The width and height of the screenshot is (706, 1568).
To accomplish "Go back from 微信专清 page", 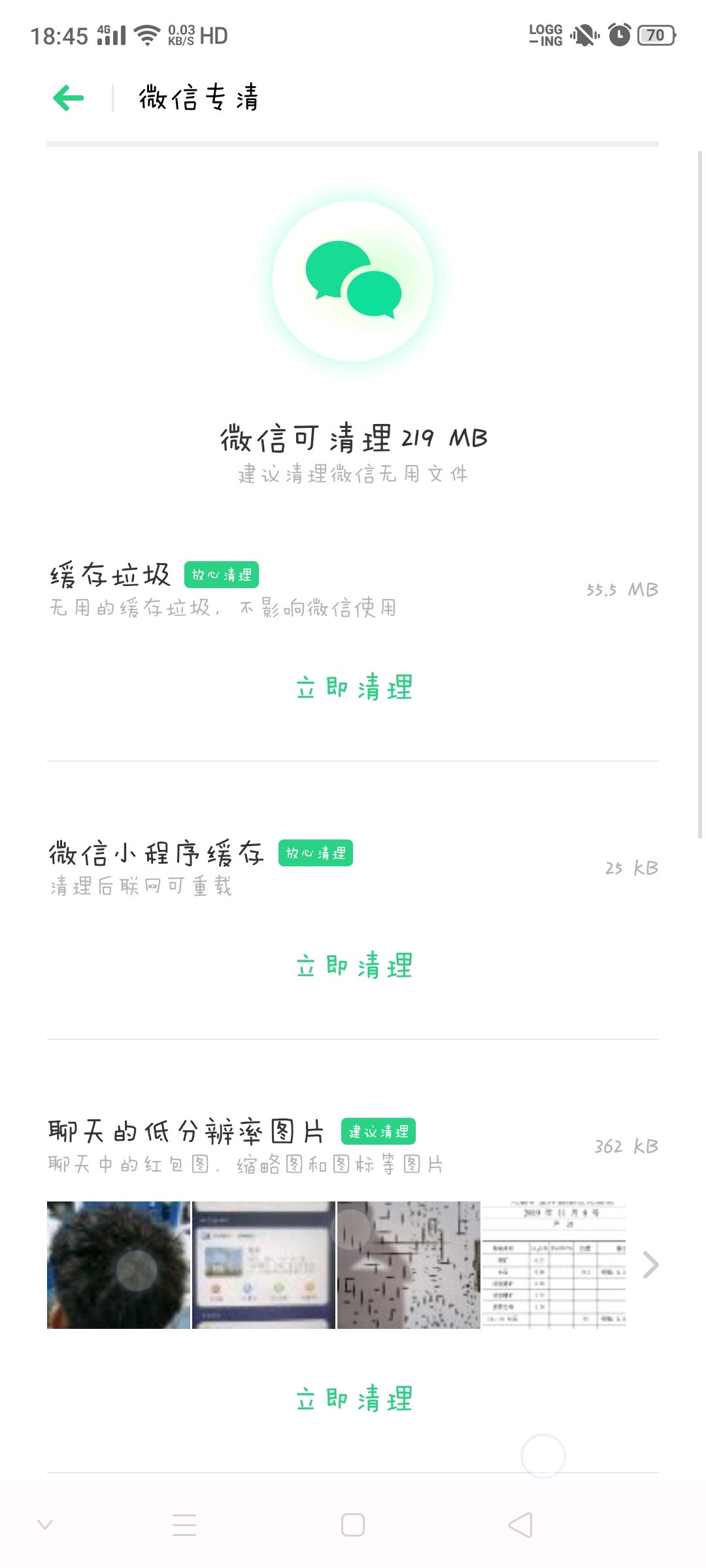I will click(x=69, y=98).
